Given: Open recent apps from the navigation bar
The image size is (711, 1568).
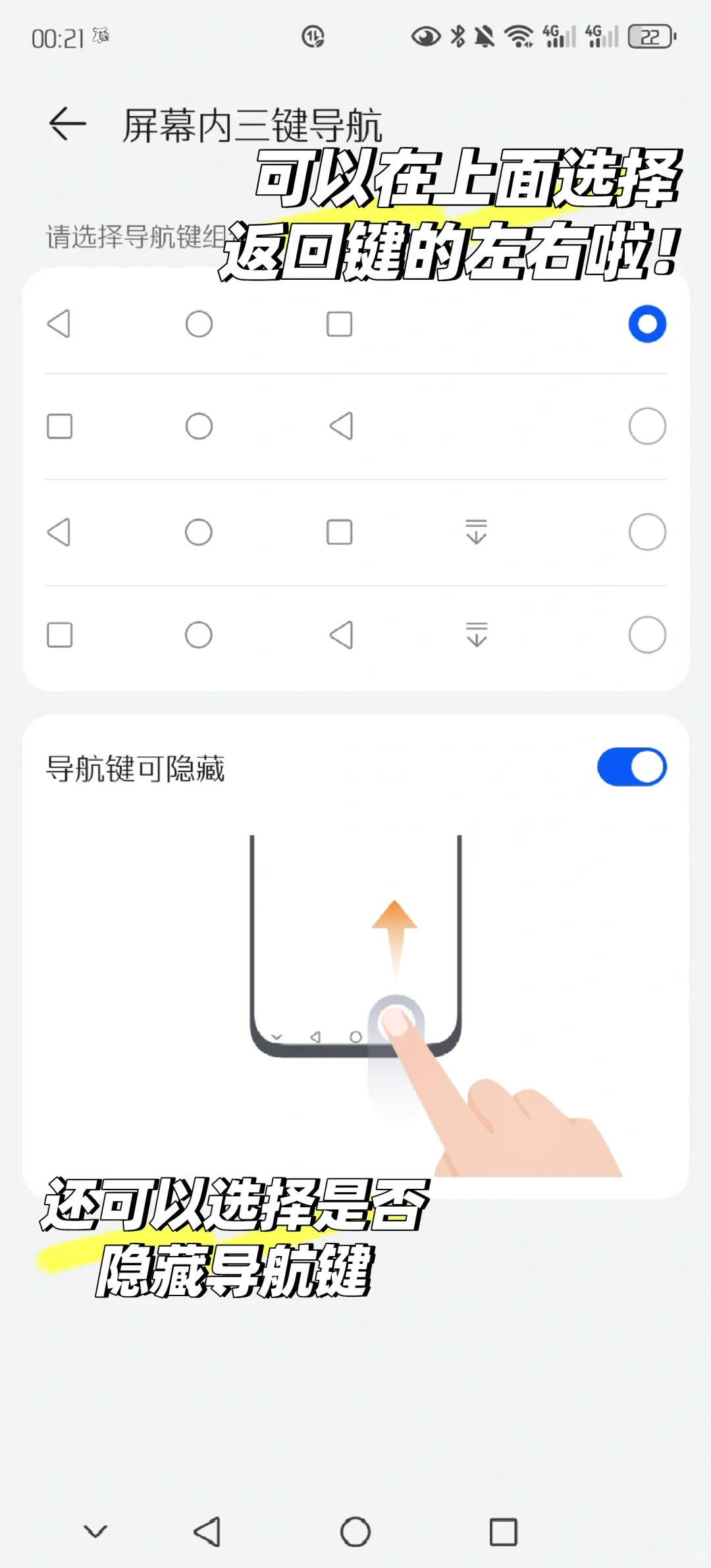Looking at the screenshot, I should [503, 1532].
